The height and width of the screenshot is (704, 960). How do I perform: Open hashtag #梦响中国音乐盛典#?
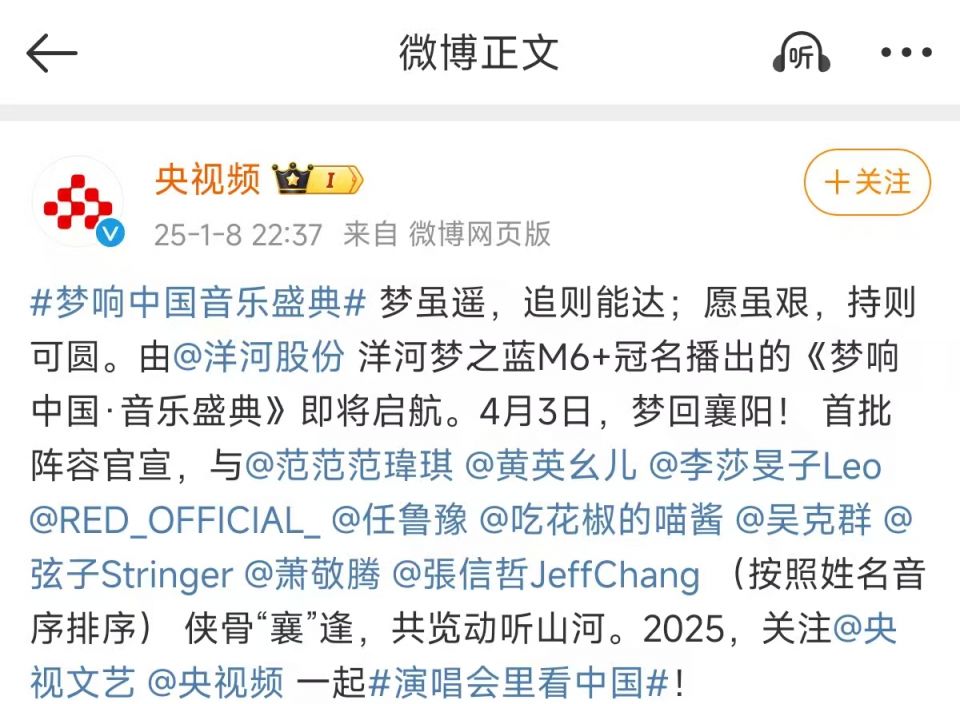pos(198,302)
